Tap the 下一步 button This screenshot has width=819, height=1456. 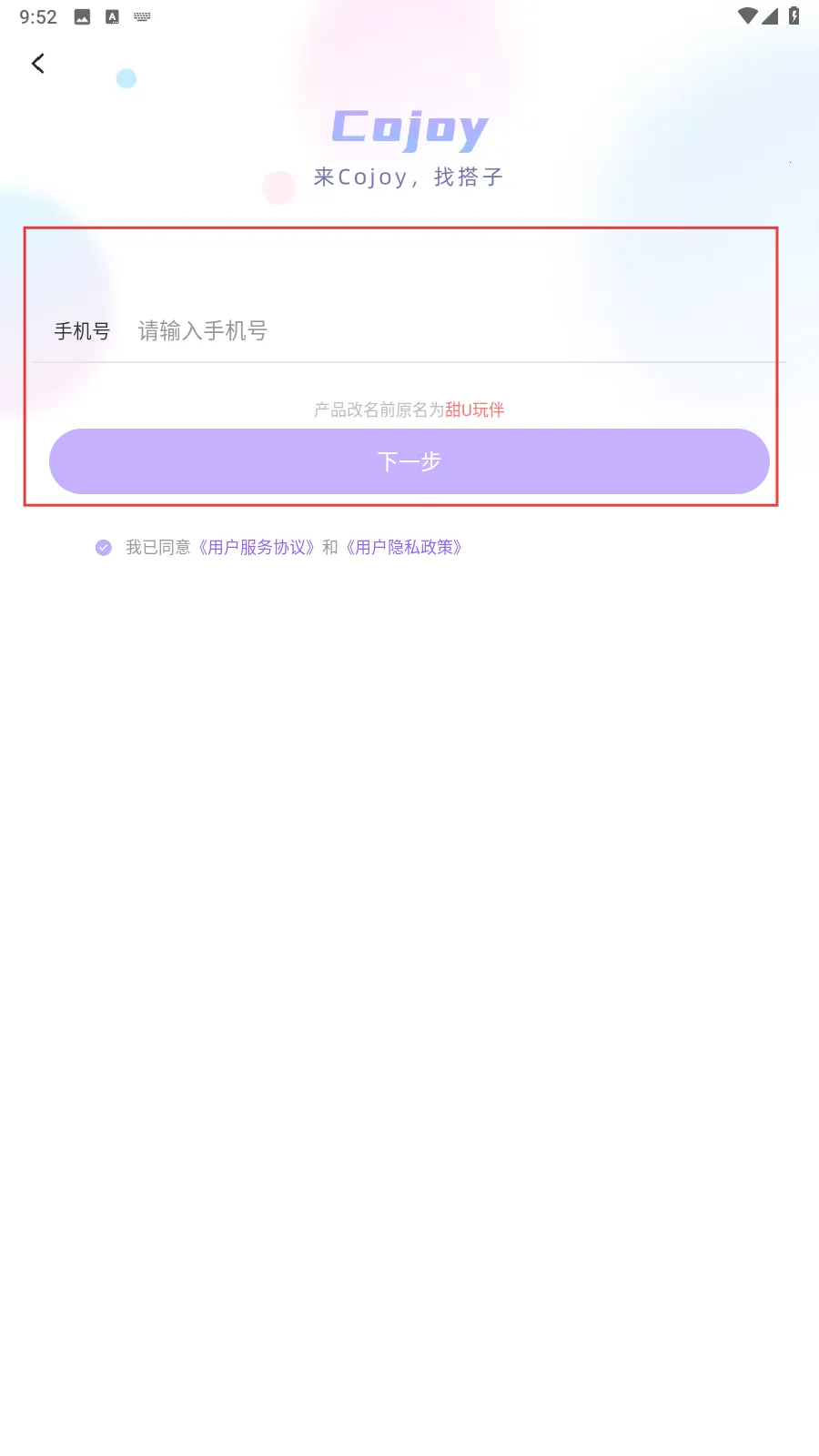click(409, 461)
